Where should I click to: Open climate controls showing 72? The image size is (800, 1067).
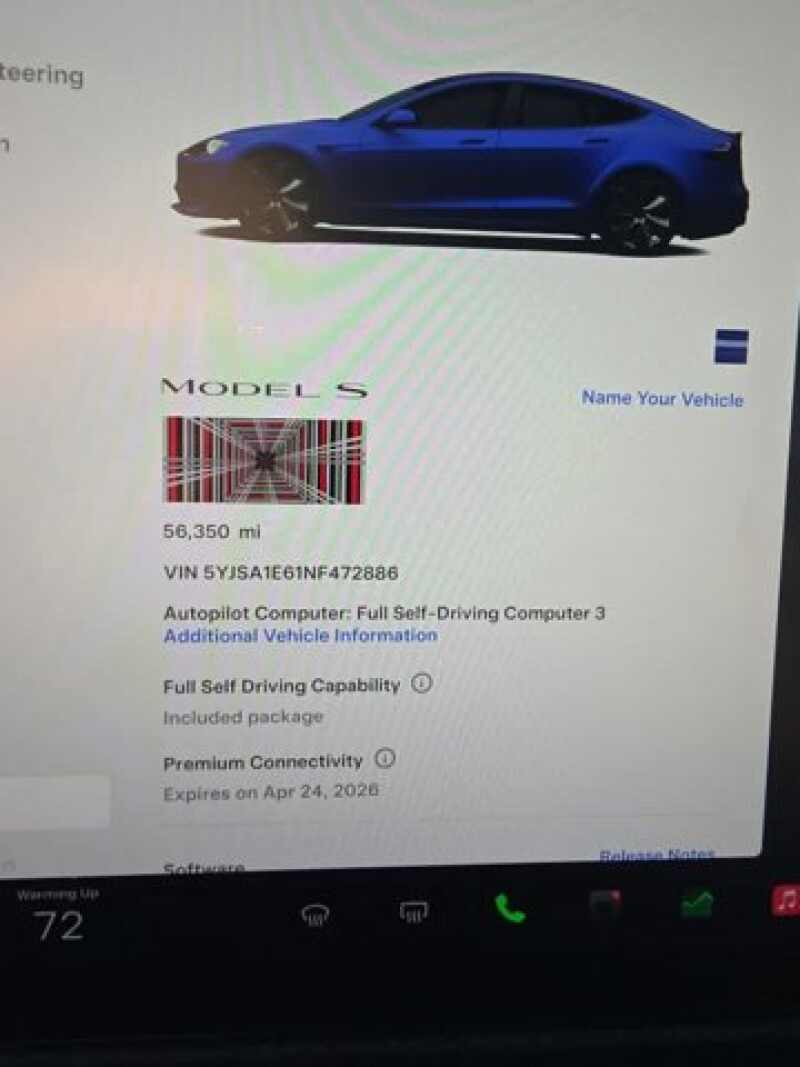click(x=59, y=926)
